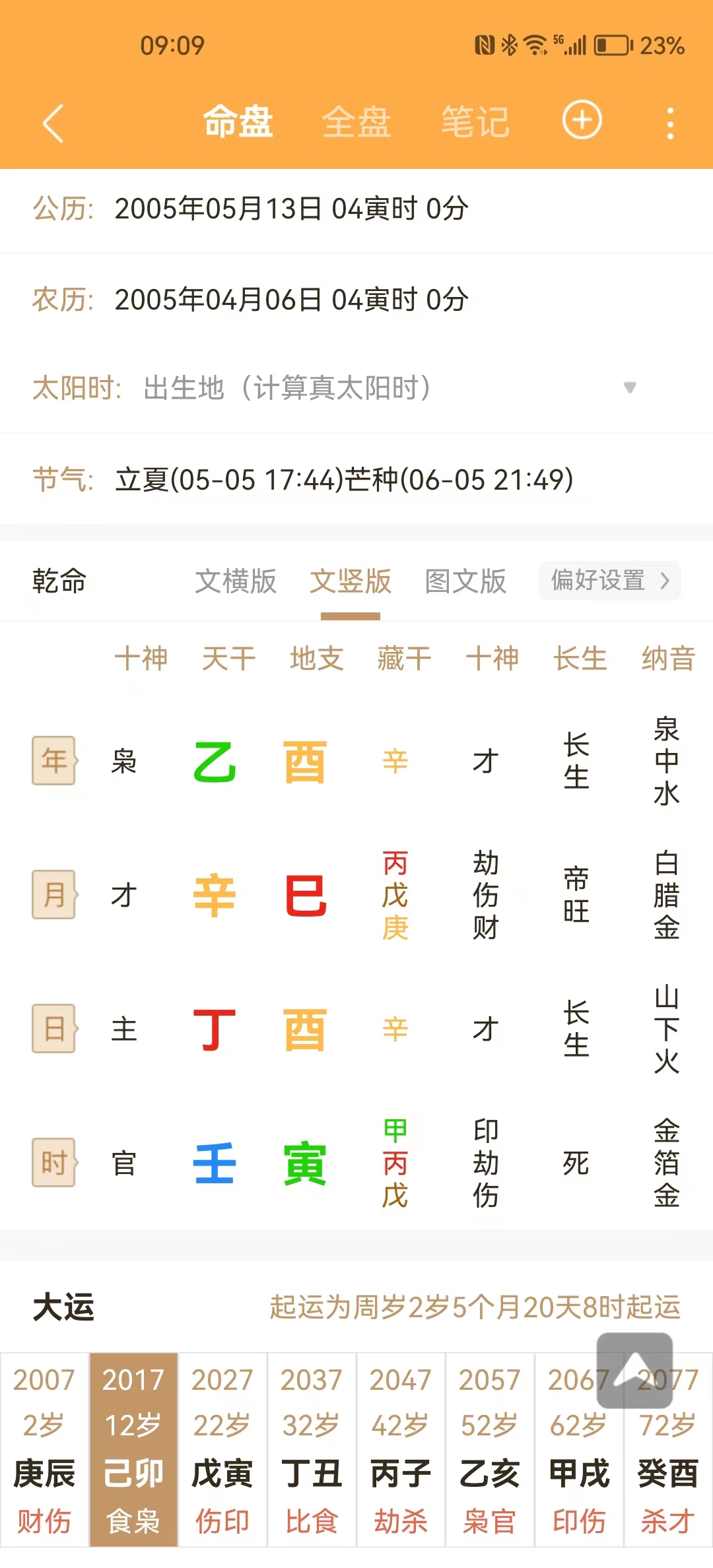The height and width of the screenshot is (1568, 713).
Task: Tap the 月 pillar label
Action: 54,895
